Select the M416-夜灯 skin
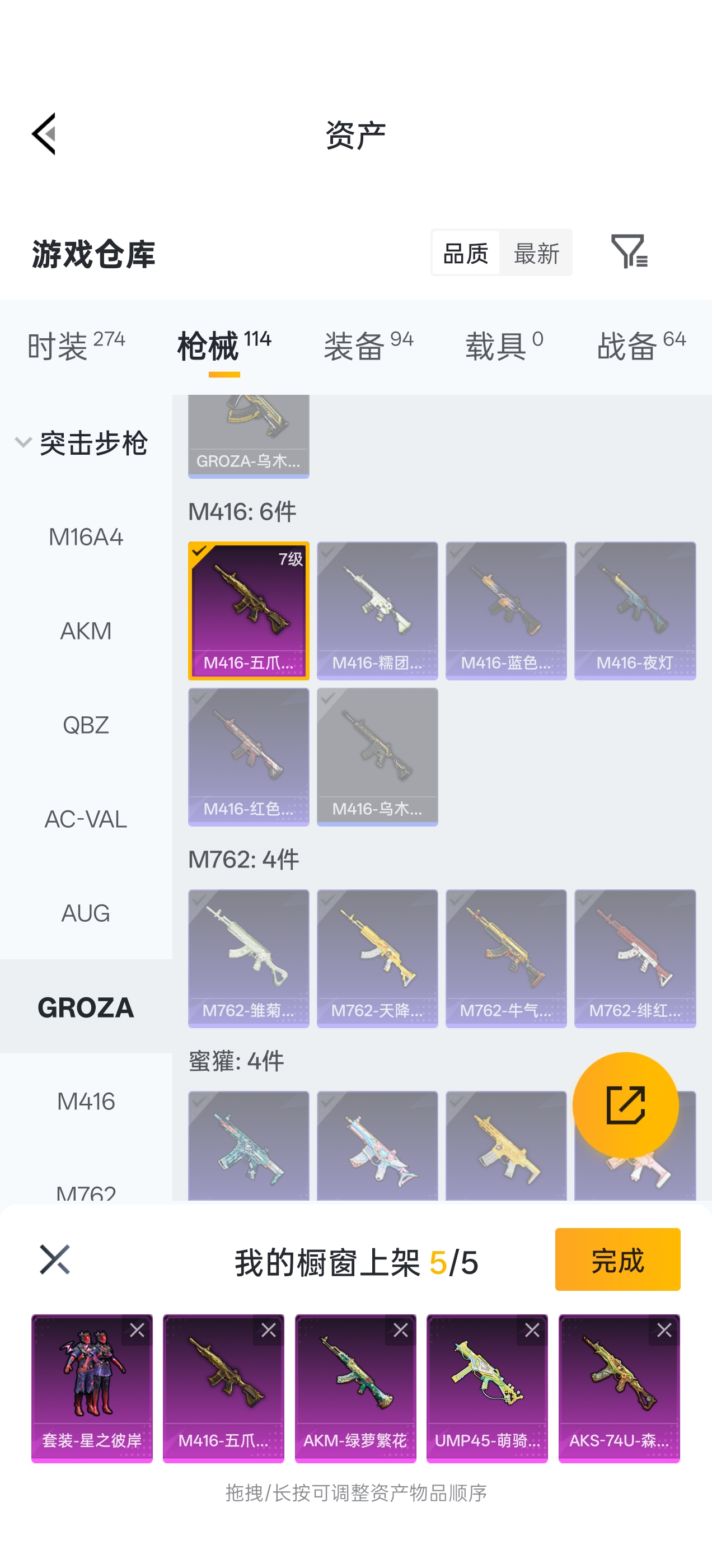Viewport: 712px width, 1568px height. click(635, 610)
